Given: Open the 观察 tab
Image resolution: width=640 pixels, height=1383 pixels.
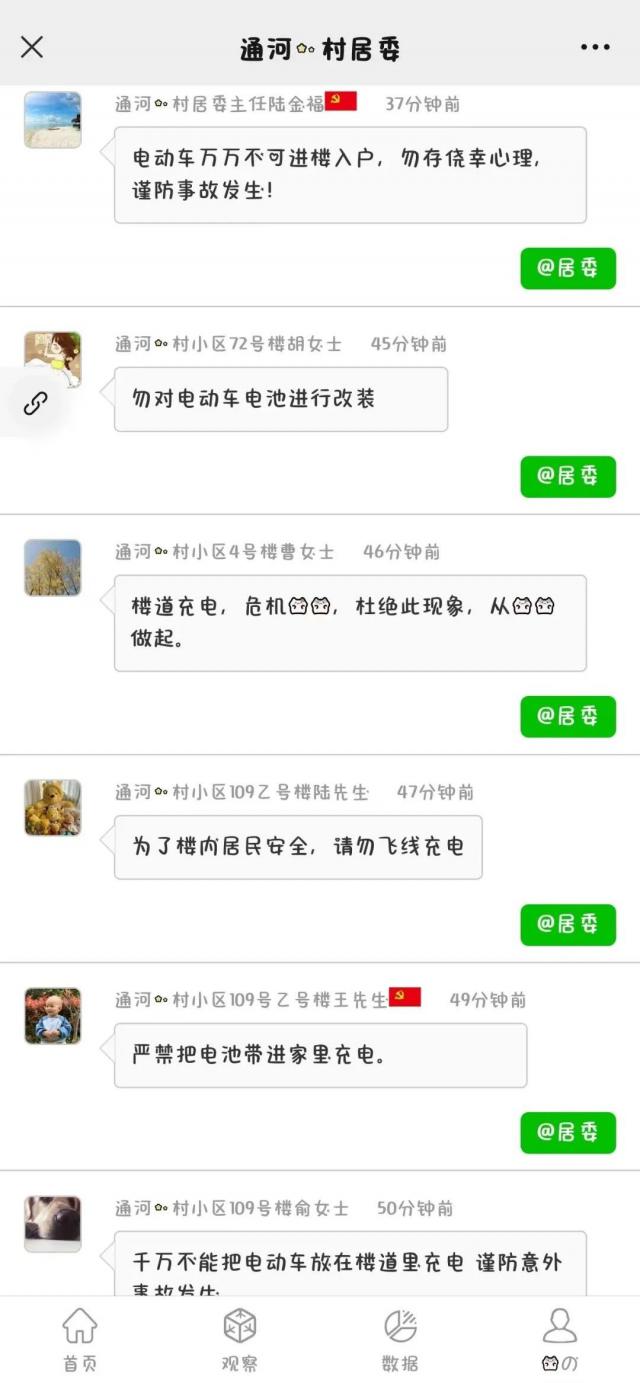Looking at the screenshot, I should pos(240,1338).
